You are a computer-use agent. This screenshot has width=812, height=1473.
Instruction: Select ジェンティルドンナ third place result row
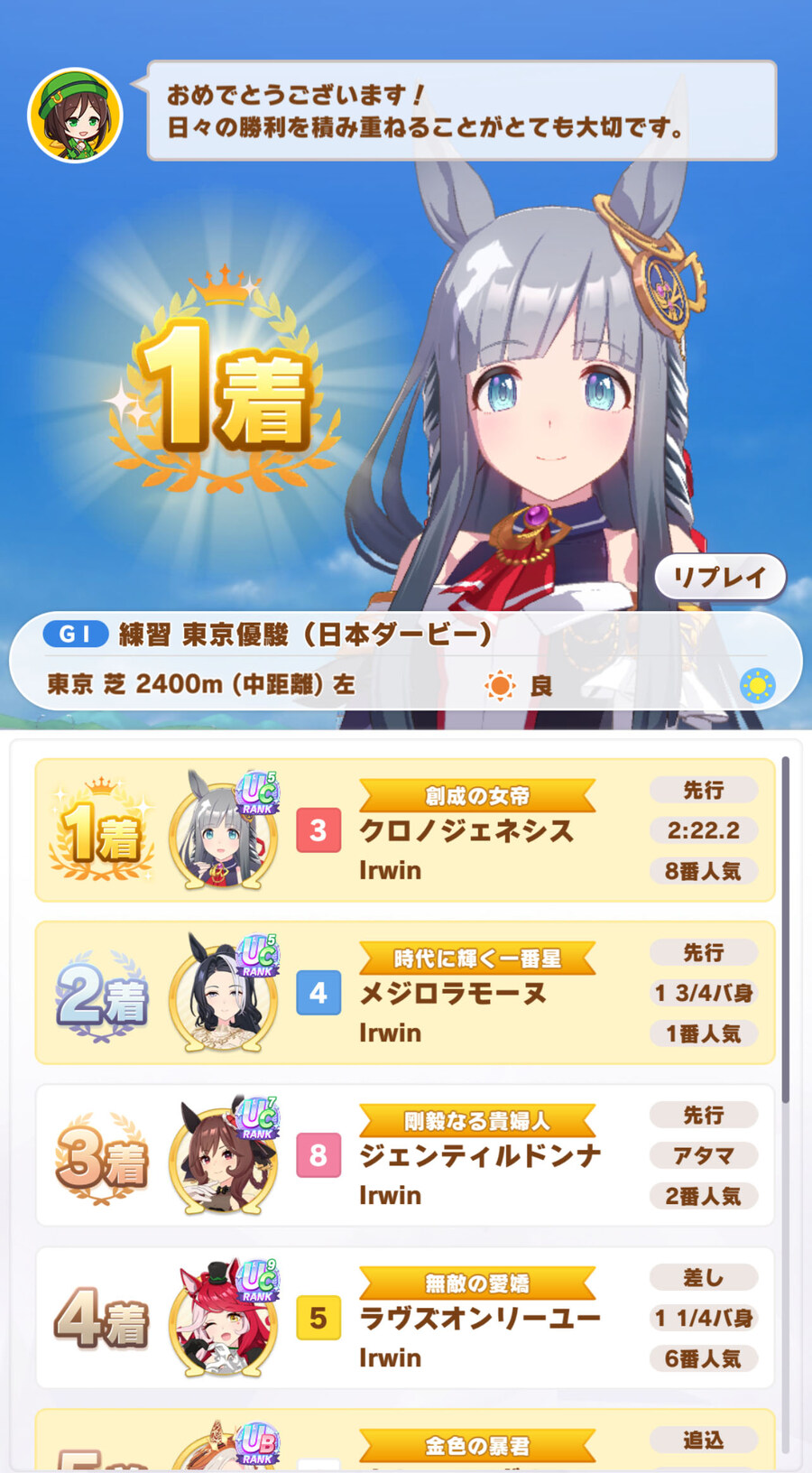point(404,1155)
